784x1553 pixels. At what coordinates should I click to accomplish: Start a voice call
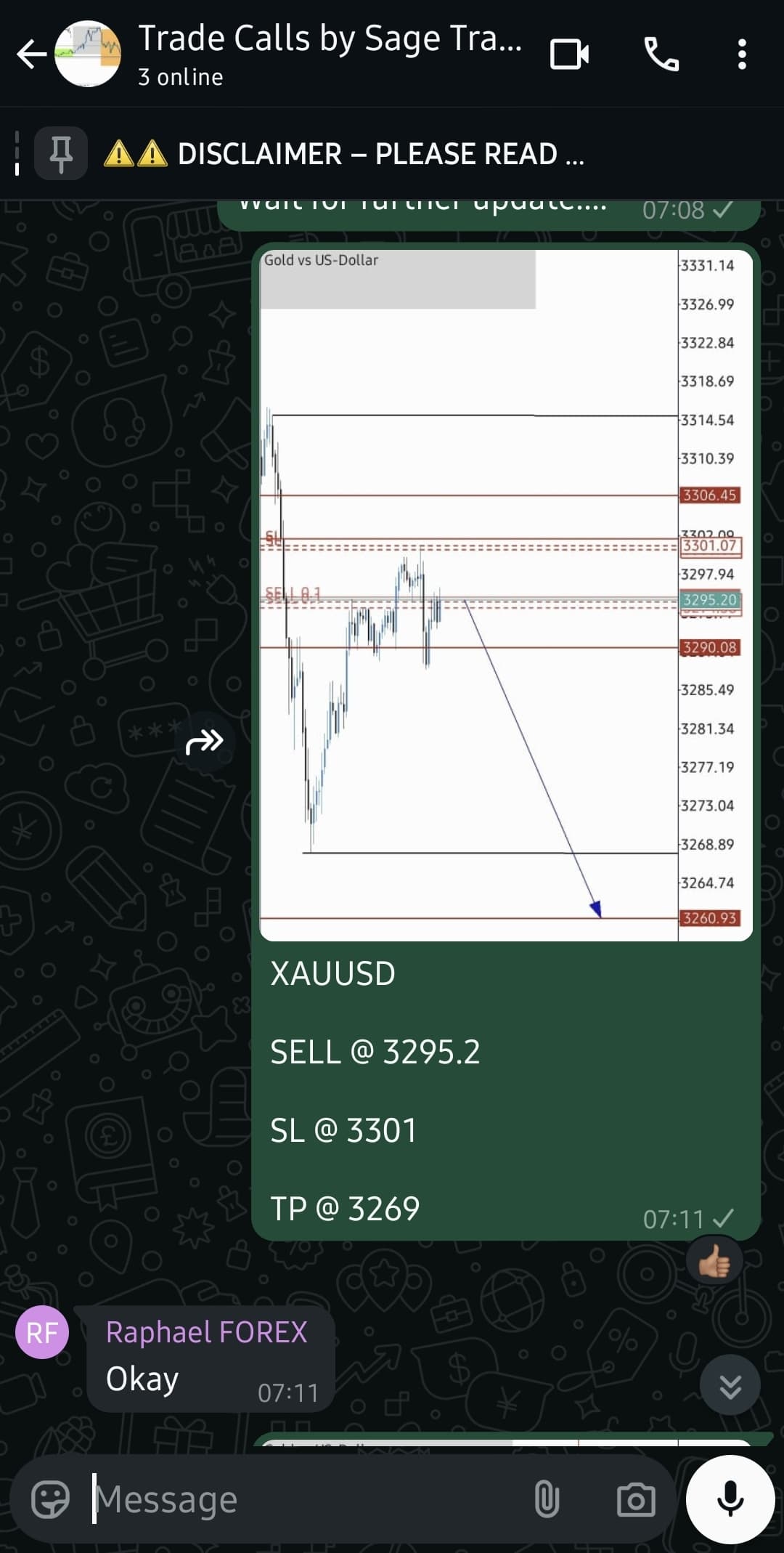coord(661,54)
